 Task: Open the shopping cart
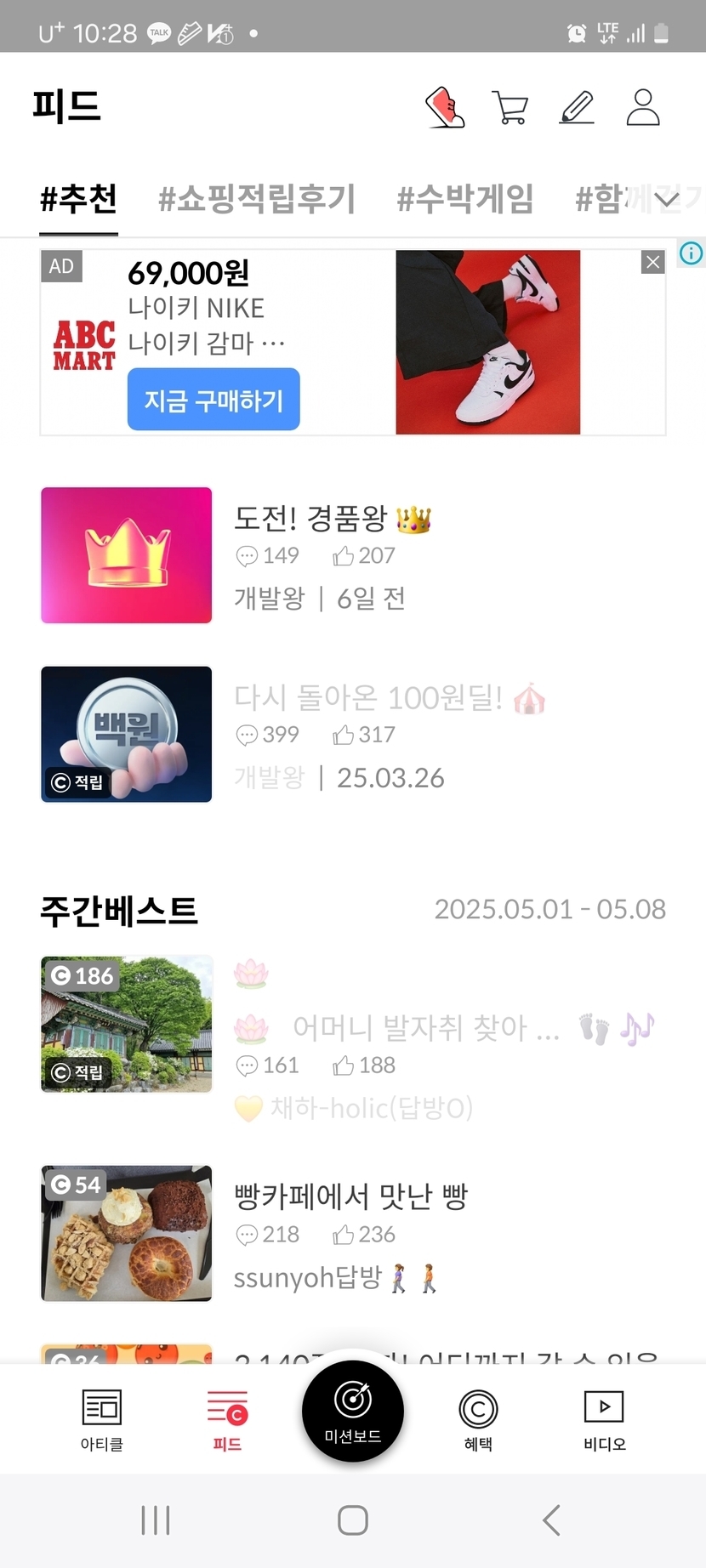coord(510,108)
